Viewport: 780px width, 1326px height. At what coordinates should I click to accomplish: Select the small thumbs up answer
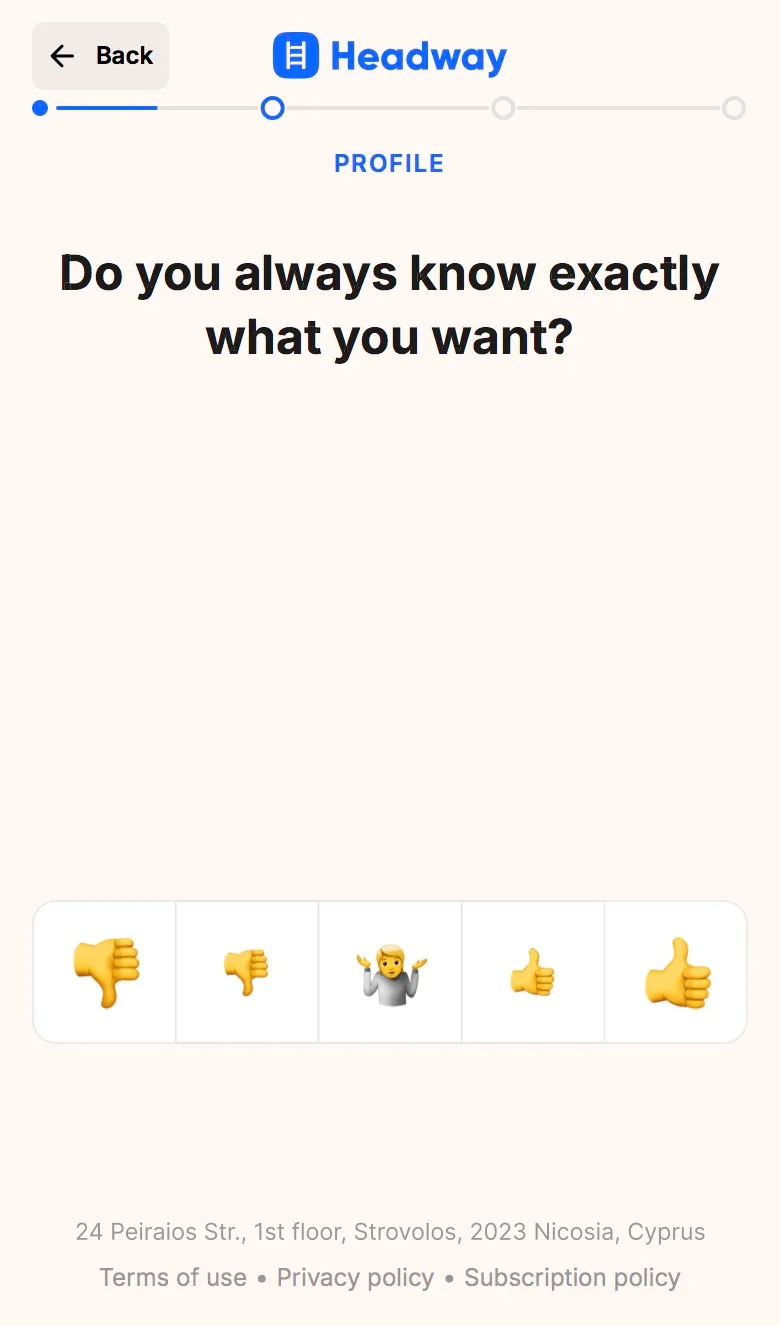(533, 972)
